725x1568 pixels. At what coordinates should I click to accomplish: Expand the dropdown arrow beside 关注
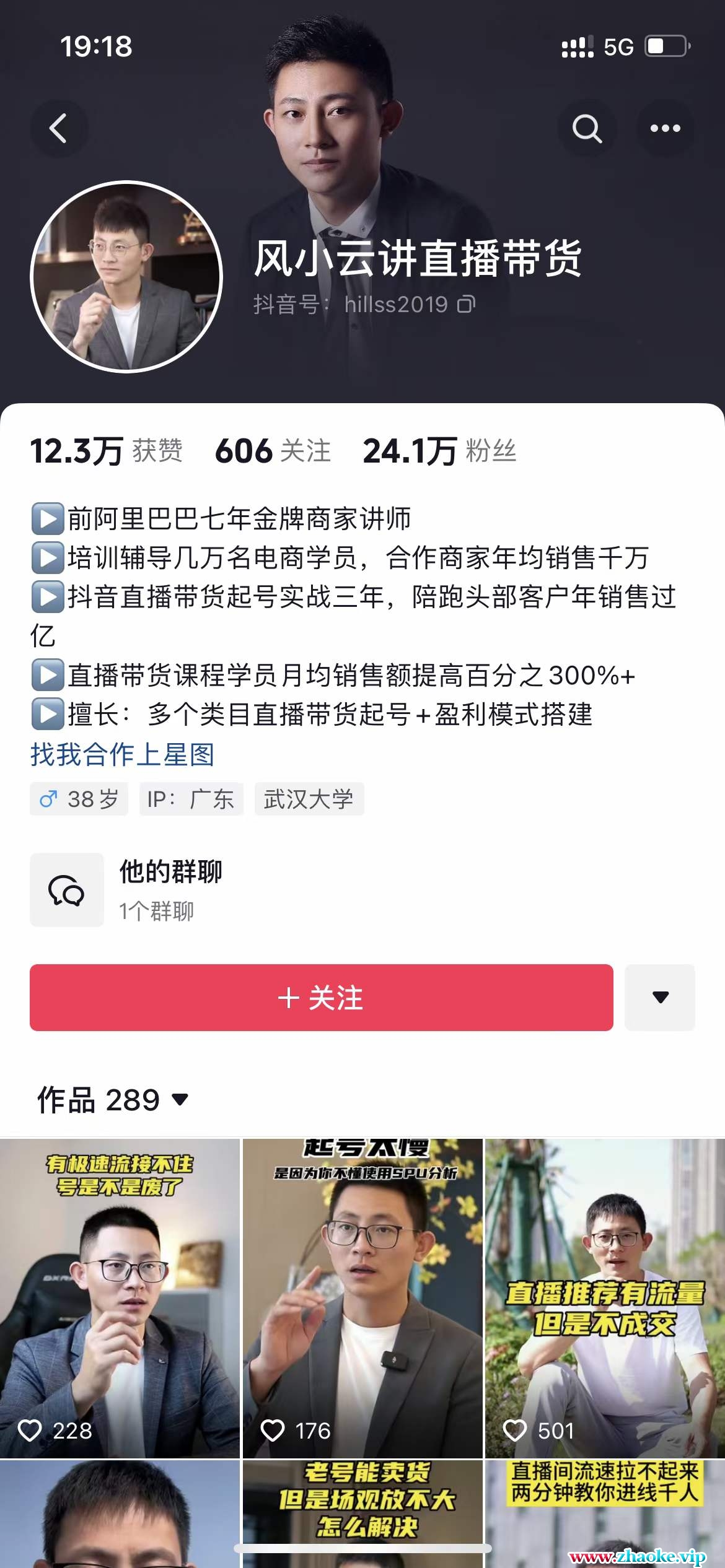(660, 998)
